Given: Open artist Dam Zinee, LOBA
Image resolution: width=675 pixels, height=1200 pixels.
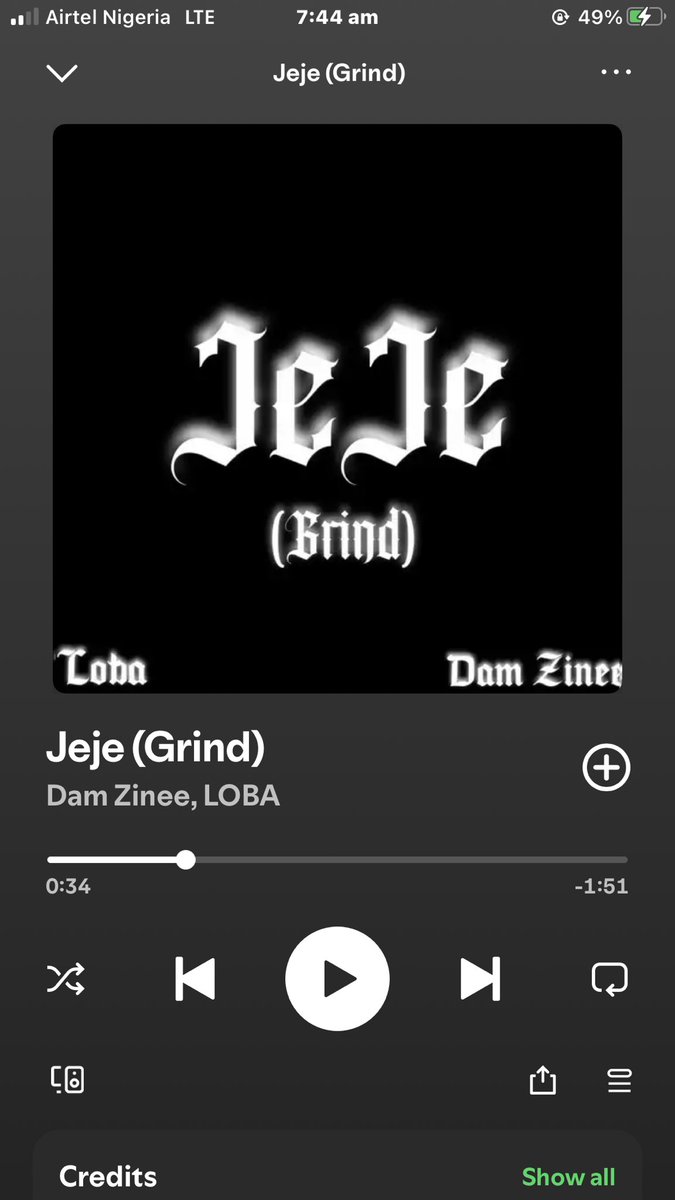Looking at the screenshot, I should pos(163,796).
